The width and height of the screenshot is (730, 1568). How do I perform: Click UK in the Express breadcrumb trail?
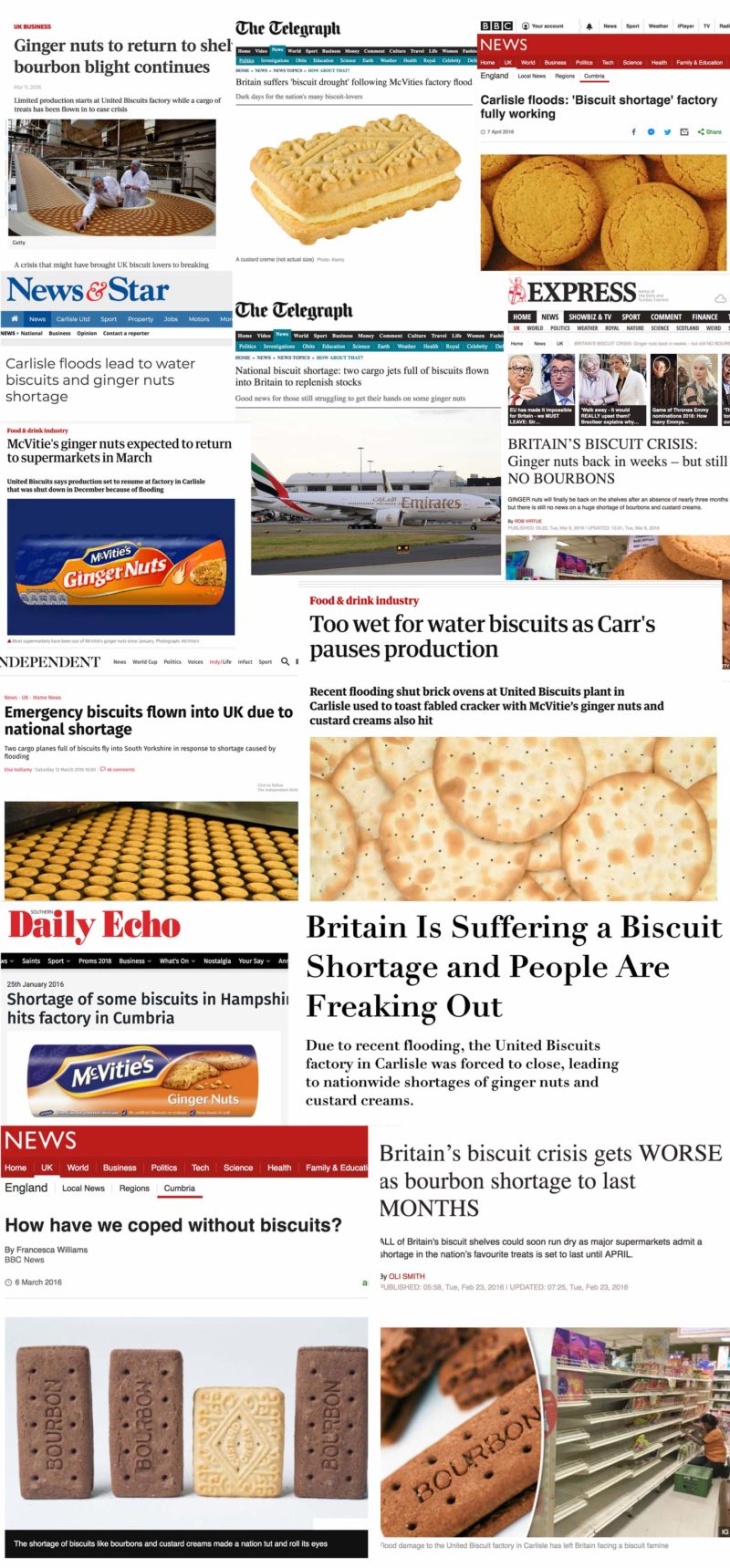click(559, 343)
